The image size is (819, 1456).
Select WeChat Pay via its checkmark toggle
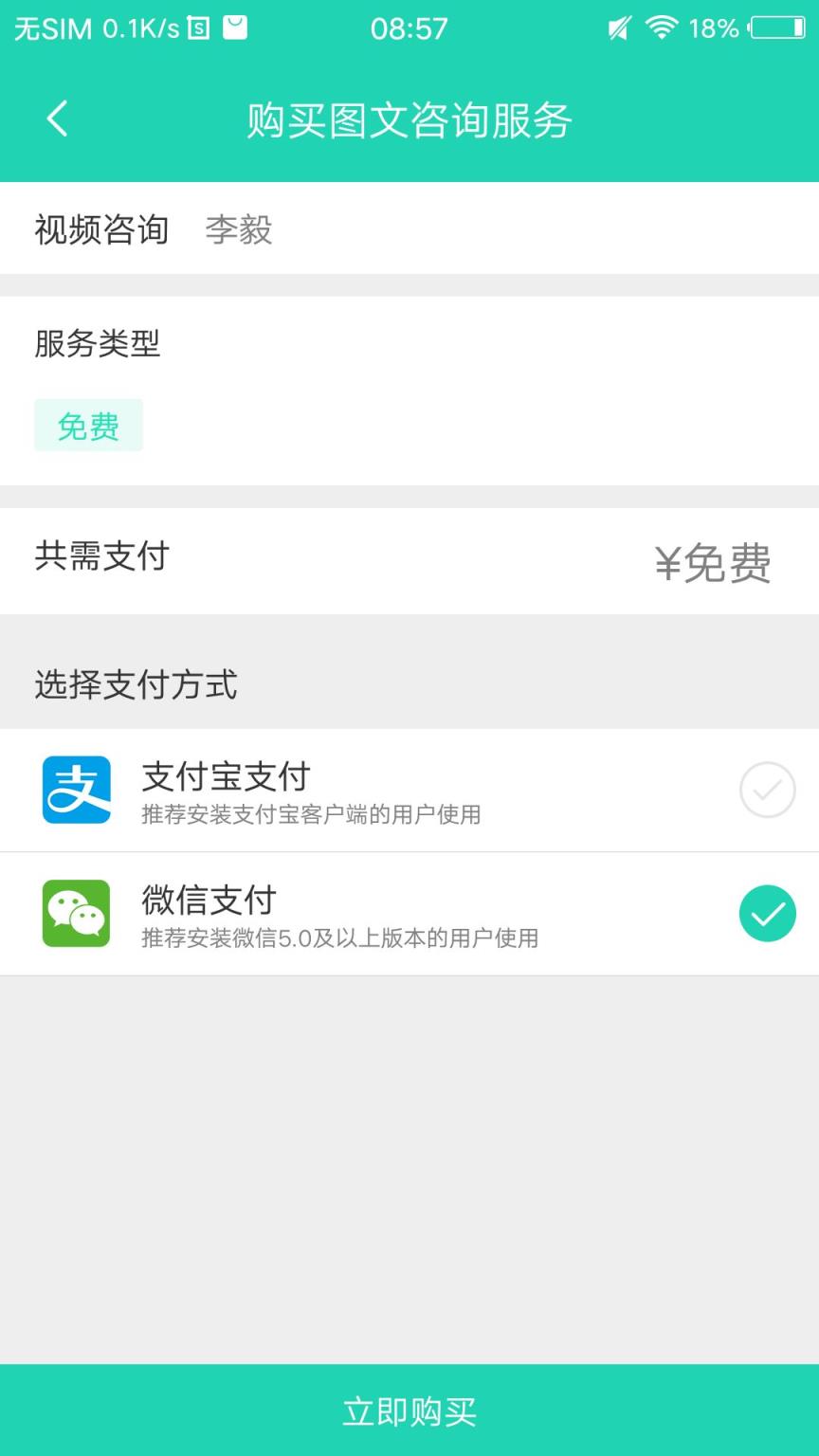767,914
